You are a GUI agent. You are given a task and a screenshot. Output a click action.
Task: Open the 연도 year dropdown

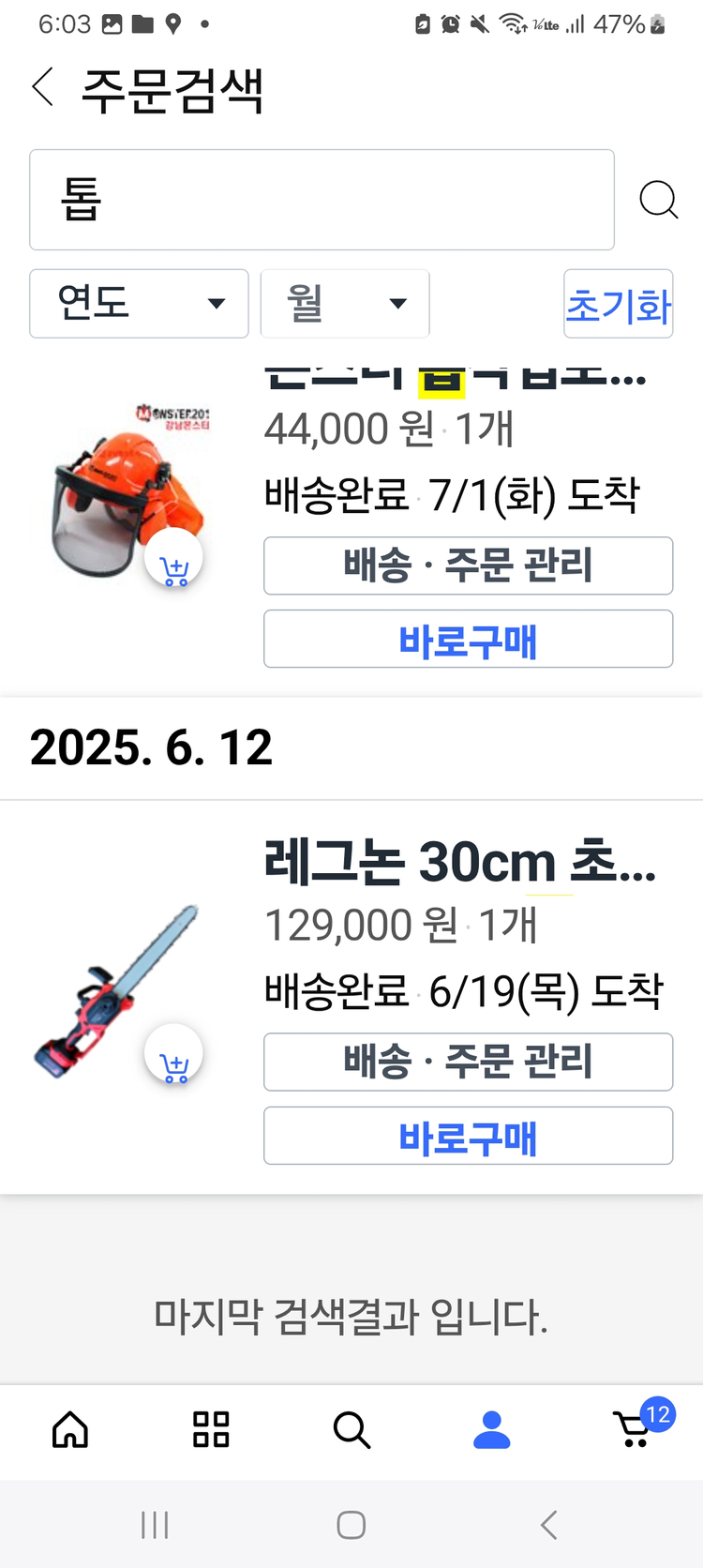tap(139, 304)
